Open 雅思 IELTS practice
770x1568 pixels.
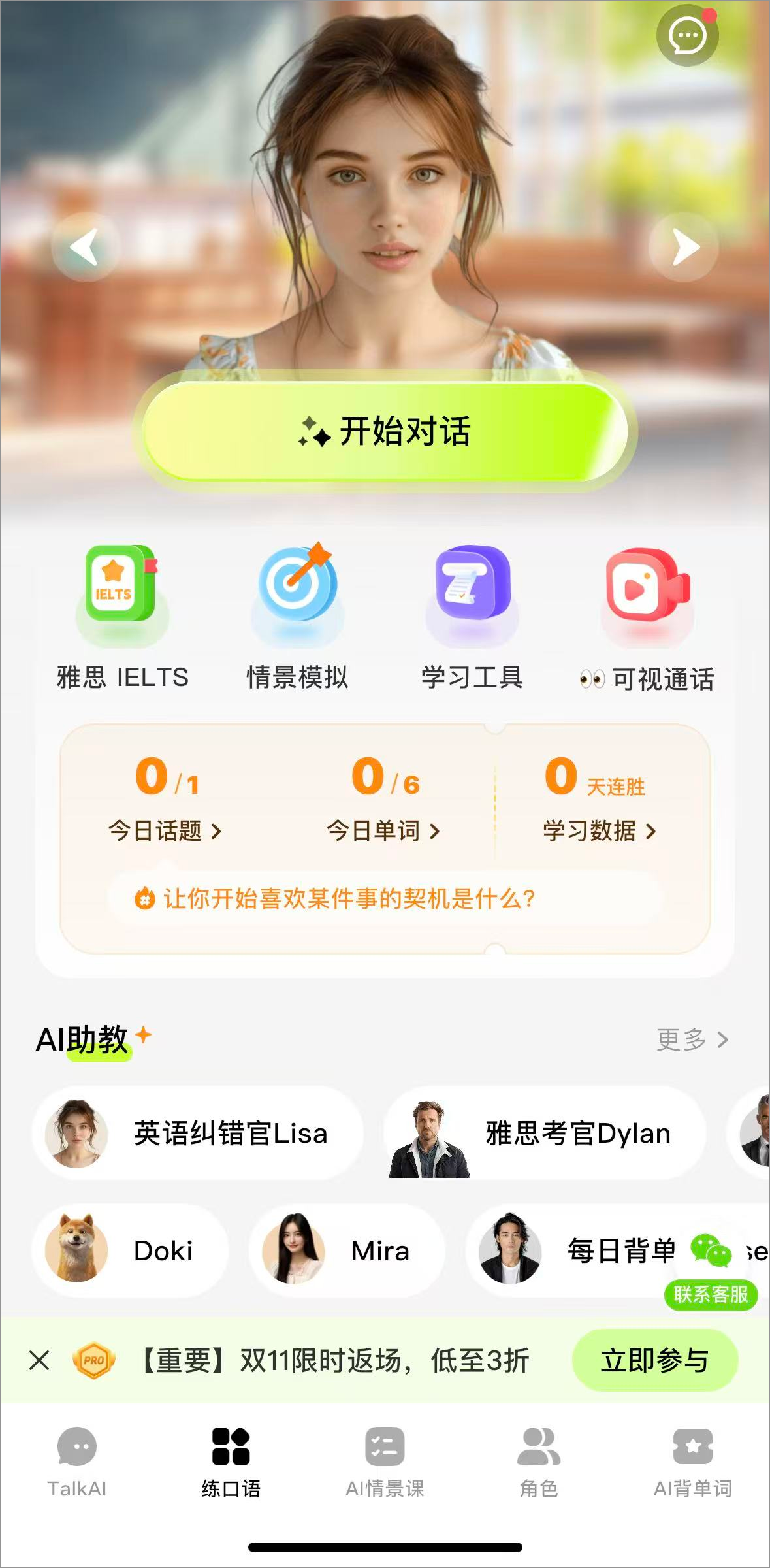(x=122, y=617)
